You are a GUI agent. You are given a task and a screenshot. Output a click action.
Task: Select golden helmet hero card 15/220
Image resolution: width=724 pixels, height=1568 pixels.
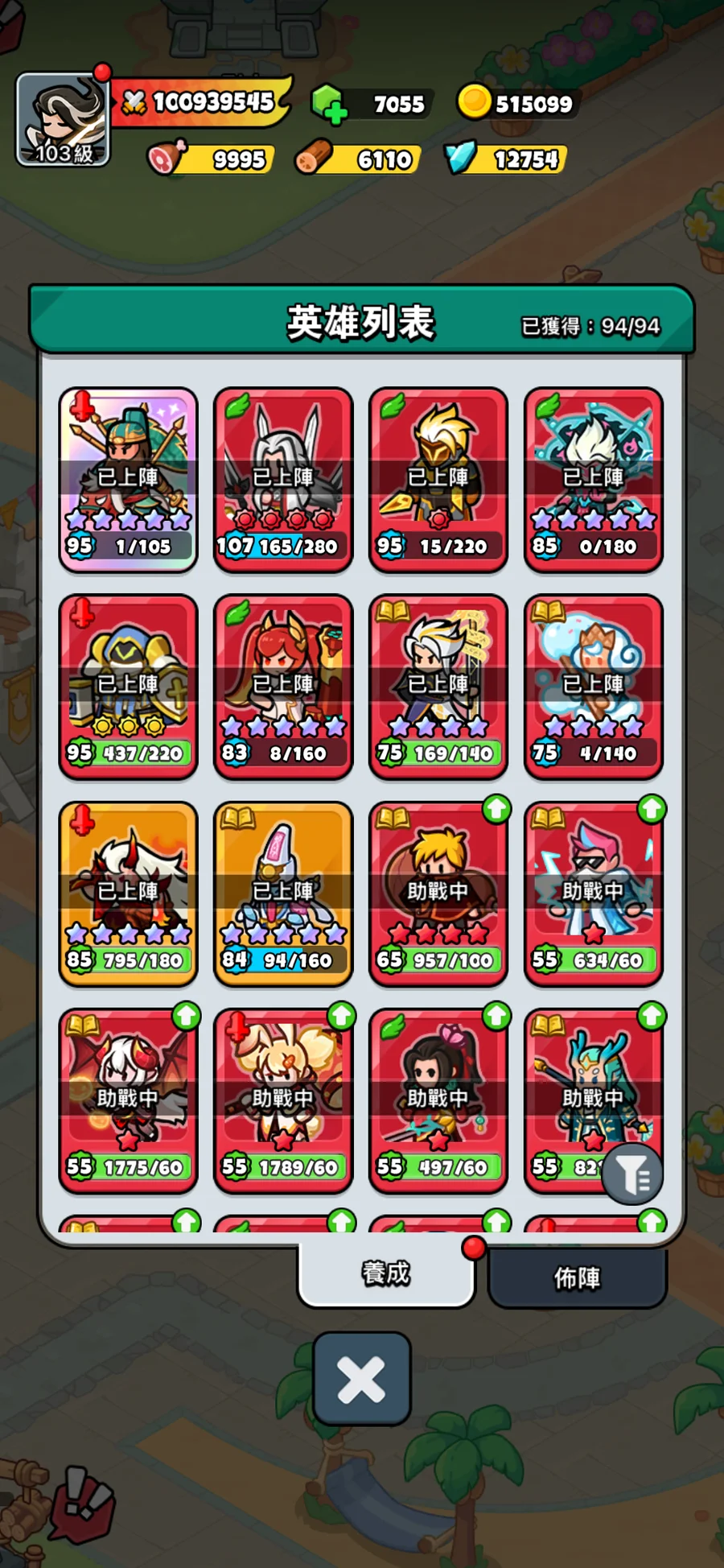[x=438, y=479]
